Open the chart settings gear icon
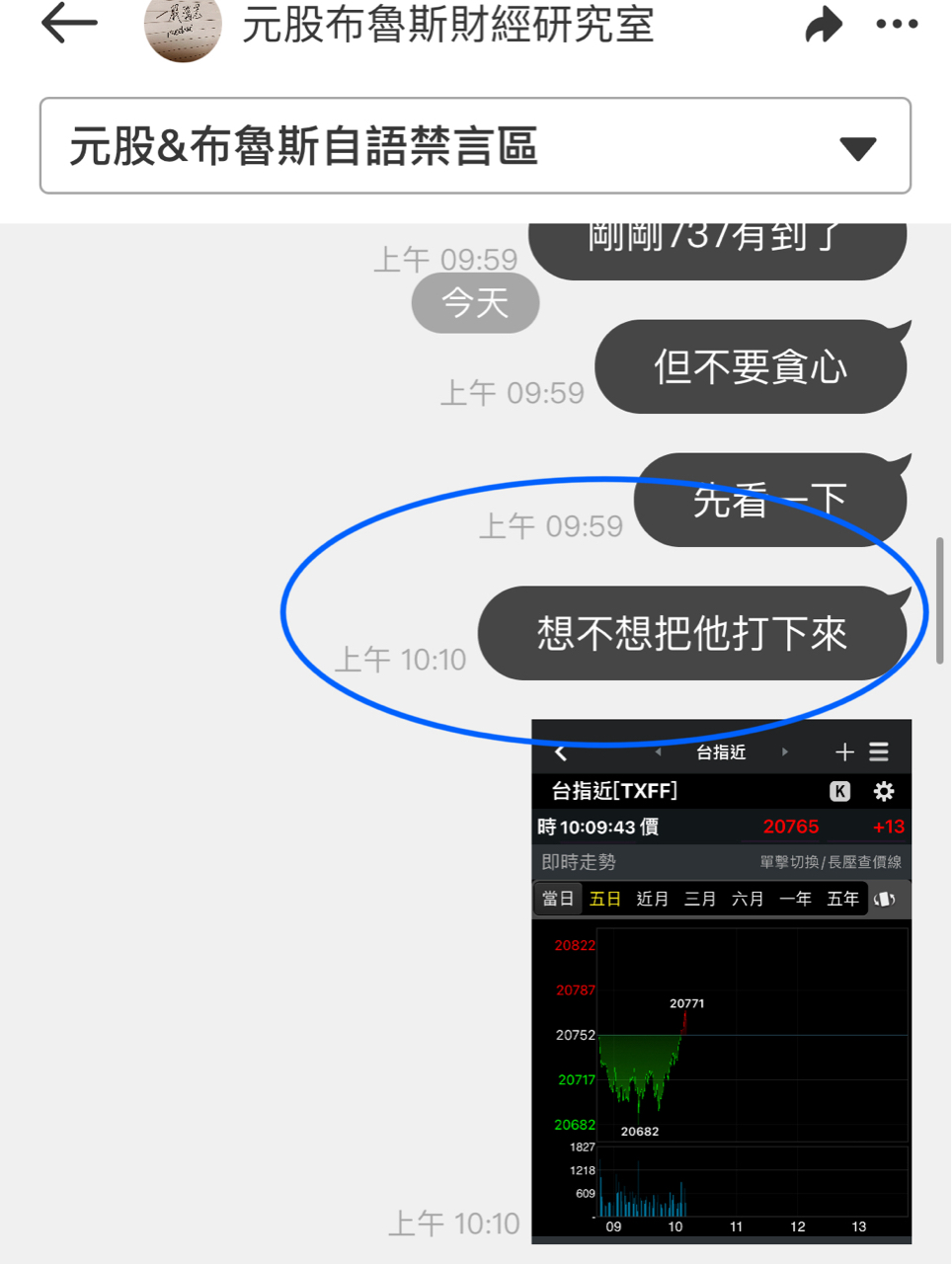Image resolution: width=952 pixels, height=1264 pixels. (x=884, y=791)
